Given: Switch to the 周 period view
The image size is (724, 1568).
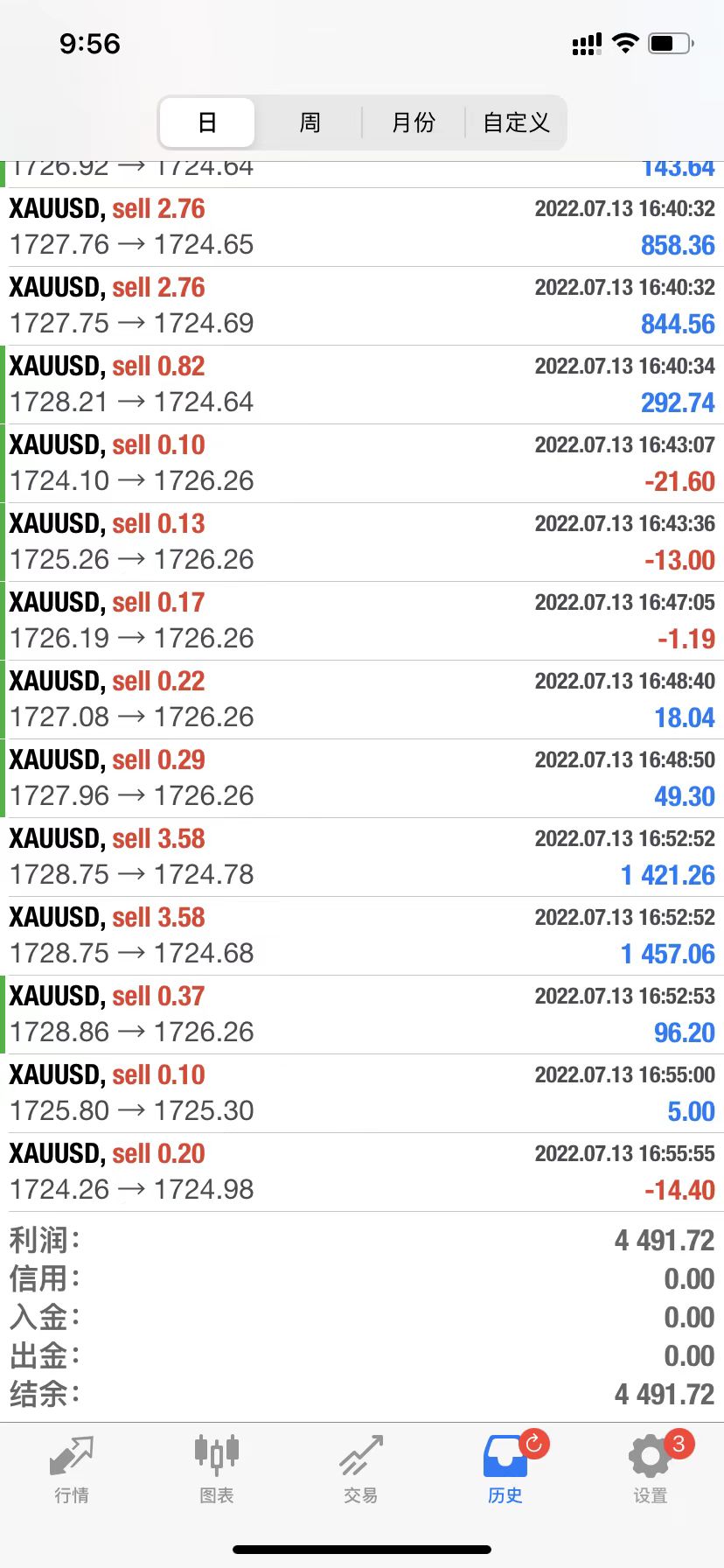Looking at the screenshot, I should pyautogui.click(x=310, y=122).
